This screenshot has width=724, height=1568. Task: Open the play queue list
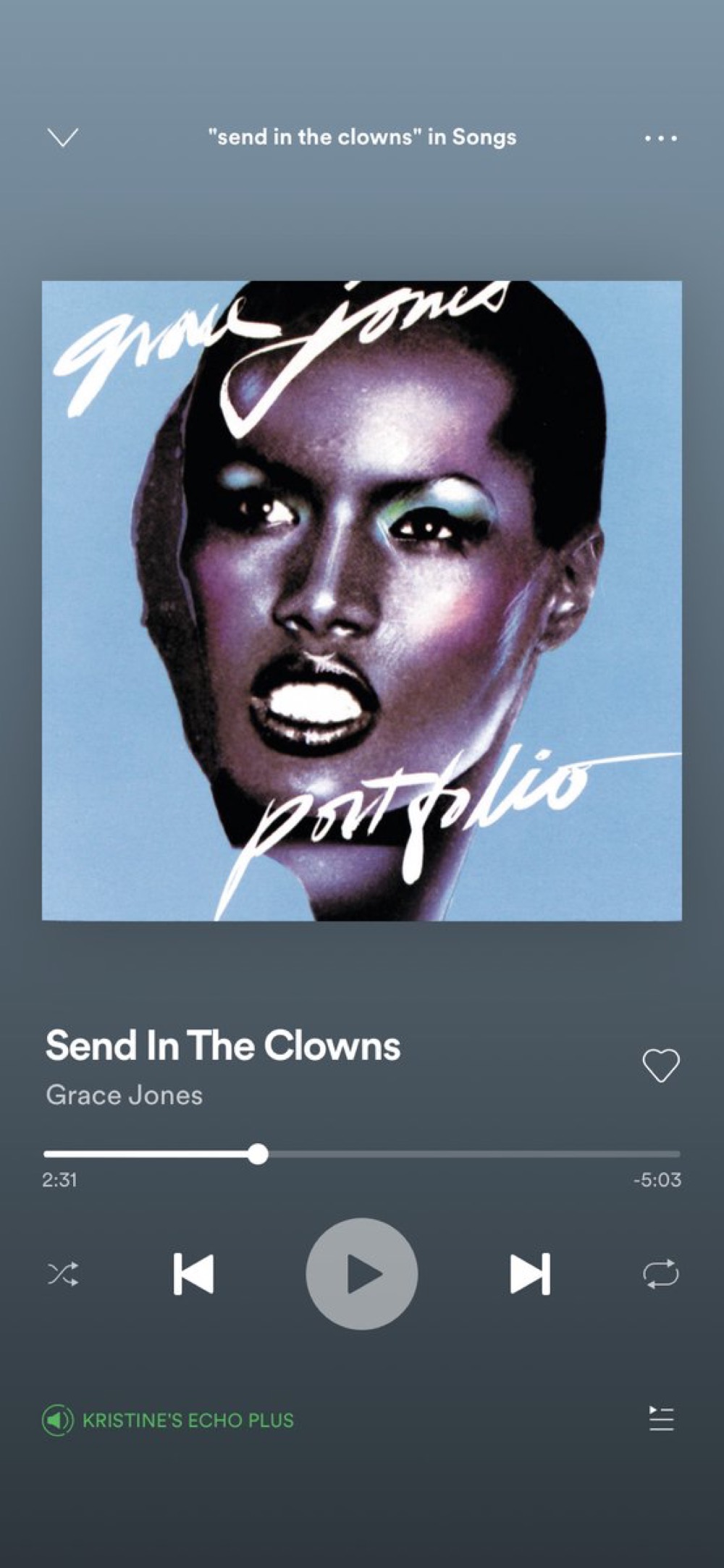[x=660, y=1419]
